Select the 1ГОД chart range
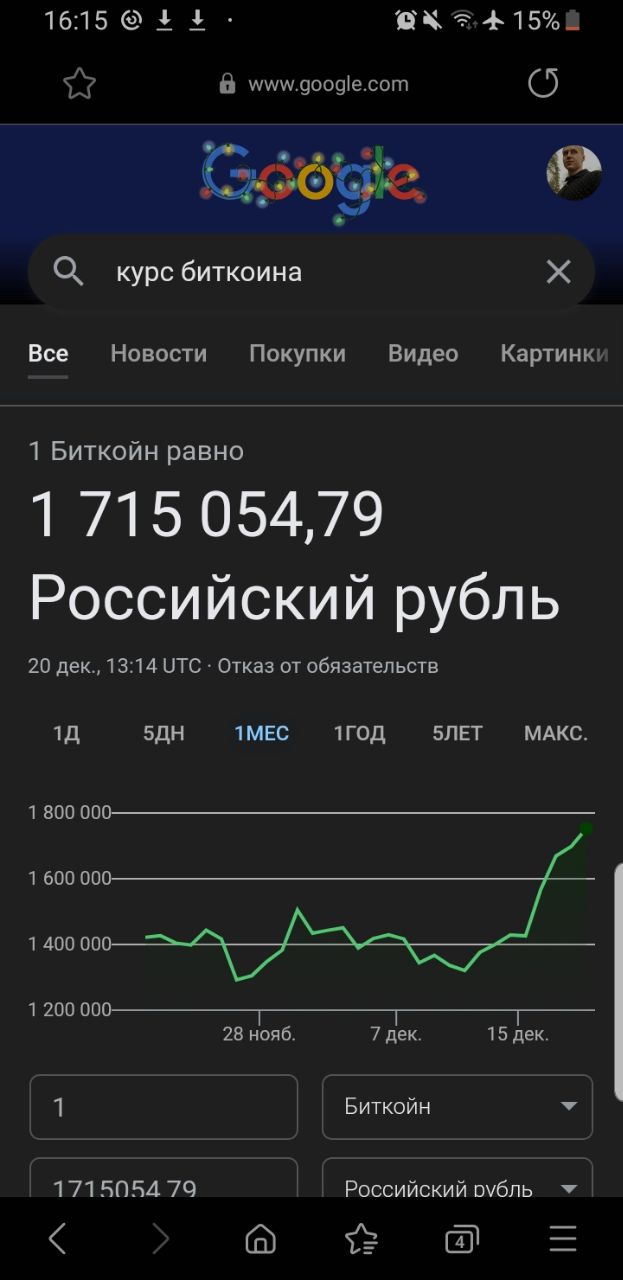The height and width of the screenshot is (1280, 623). 359,733
